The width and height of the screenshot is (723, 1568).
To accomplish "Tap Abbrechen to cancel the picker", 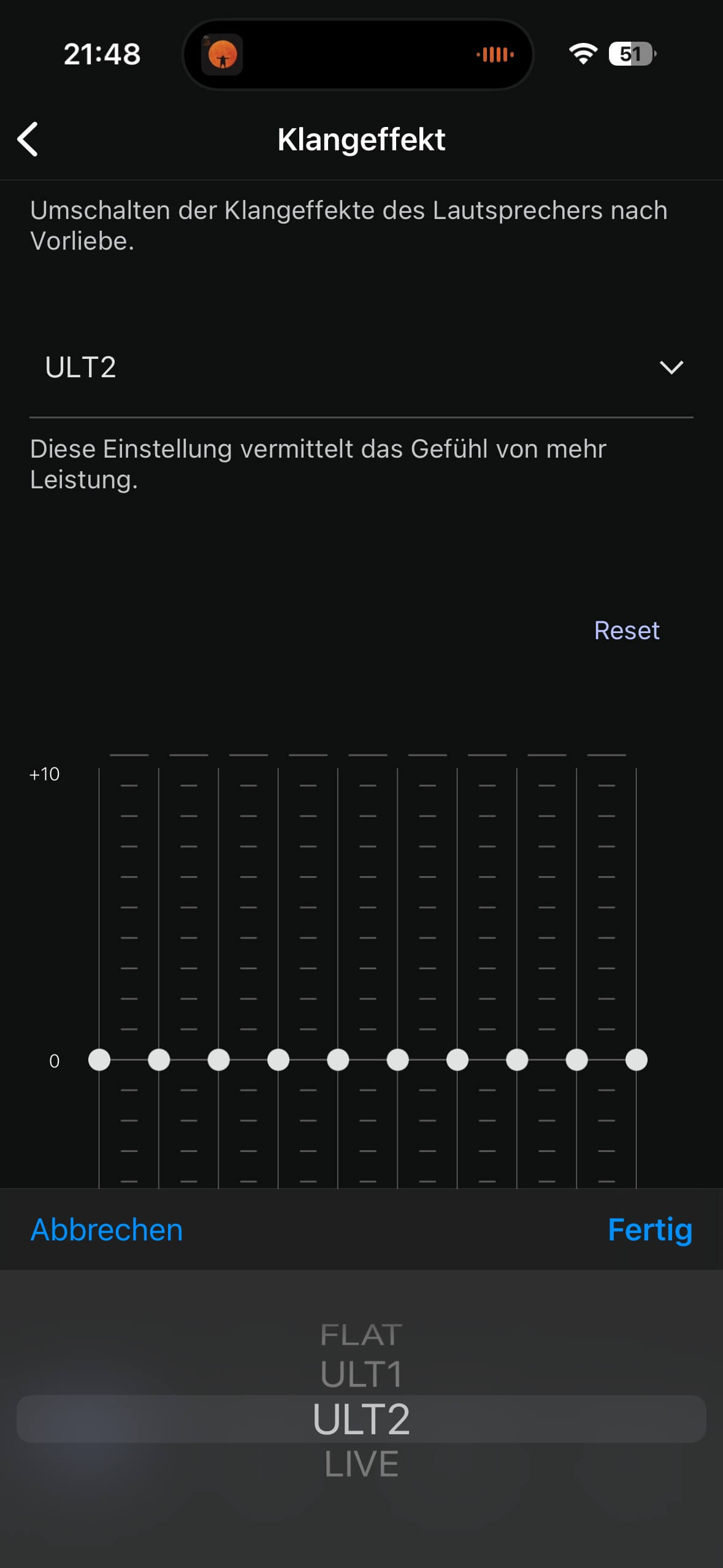I will coord(107,1229).
